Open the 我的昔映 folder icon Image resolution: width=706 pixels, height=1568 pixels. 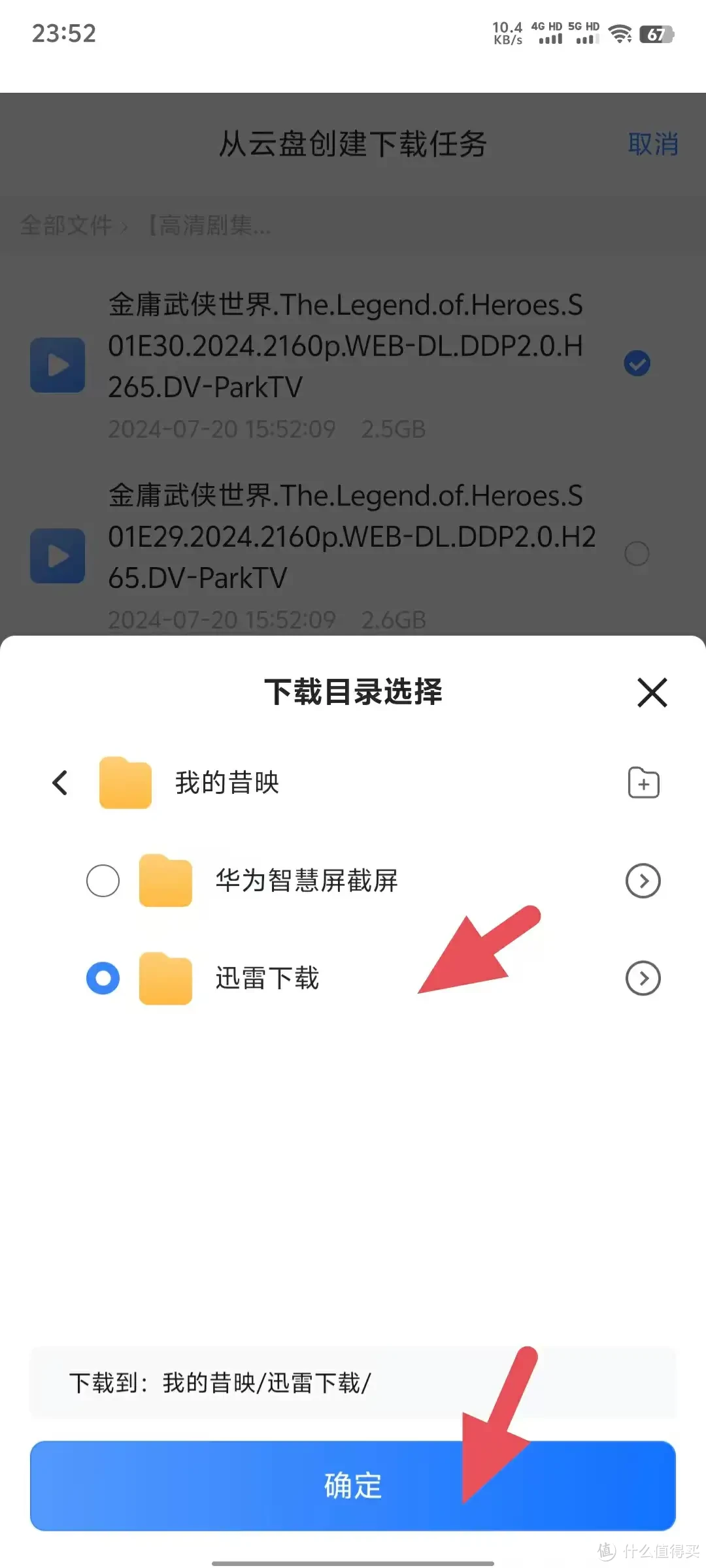(x=126, y=782)
